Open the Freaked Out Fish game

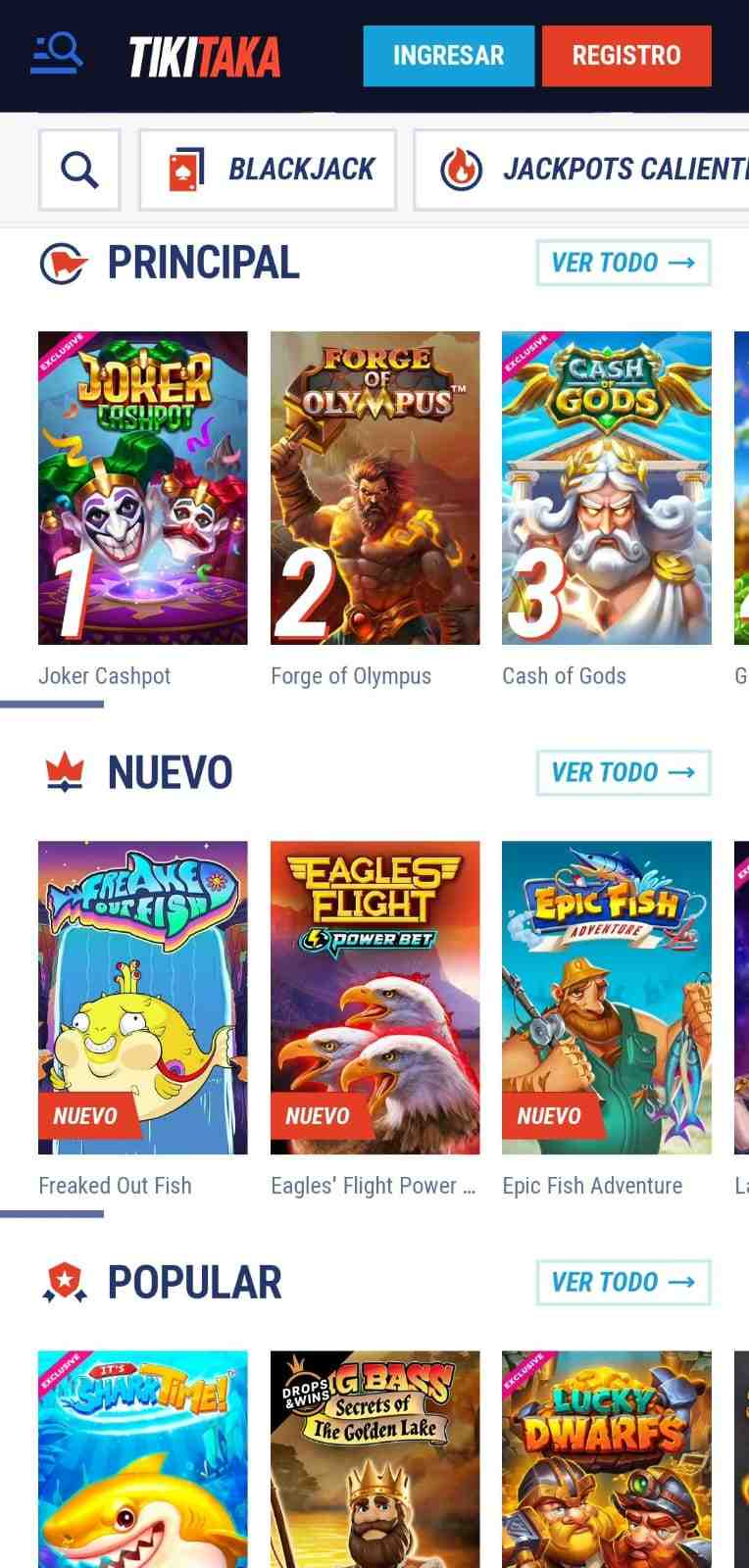tap(143, 998)
